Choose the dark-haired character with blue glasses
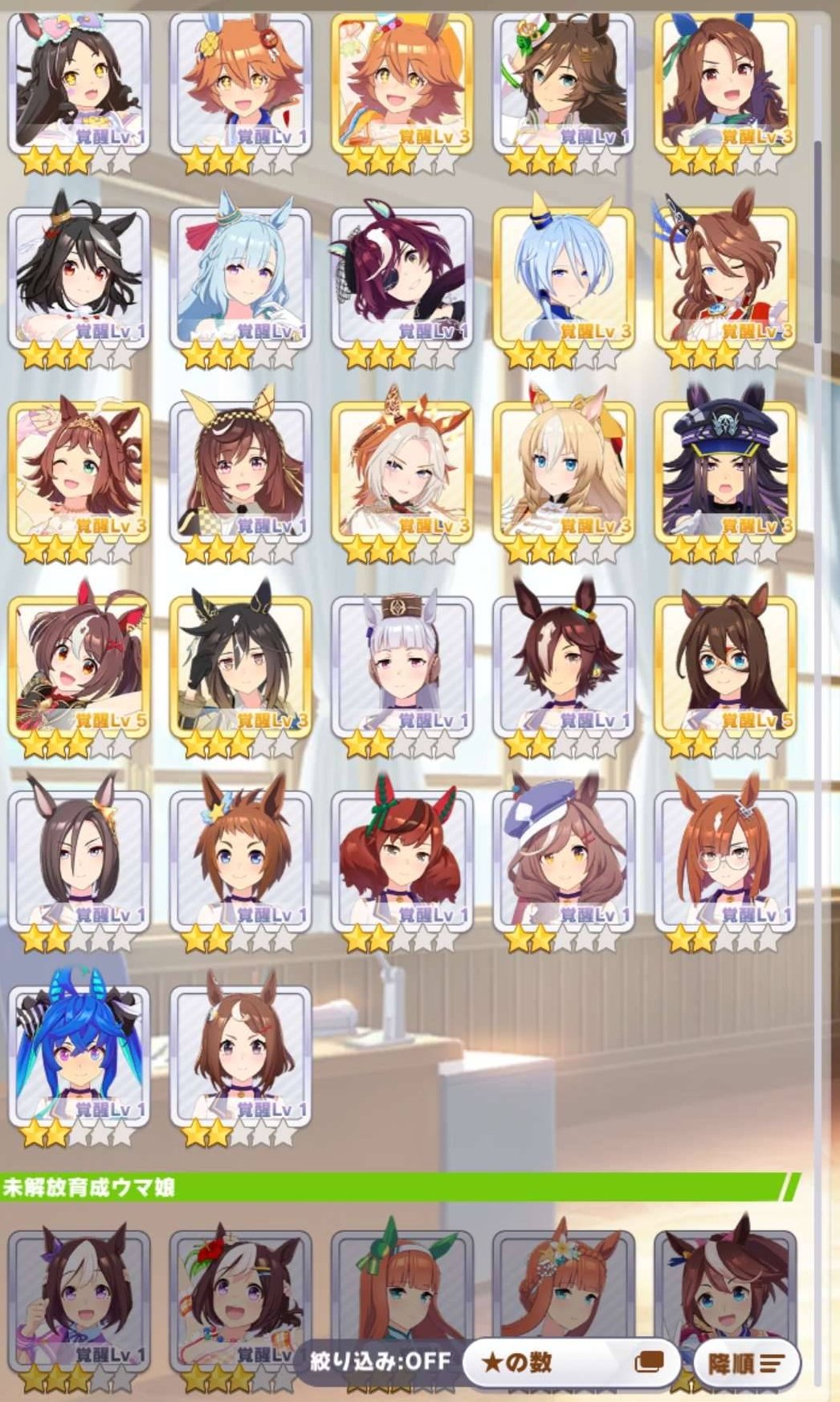Screen dimensions: 840x1402 pyautogui.click(x=725, y=665)
